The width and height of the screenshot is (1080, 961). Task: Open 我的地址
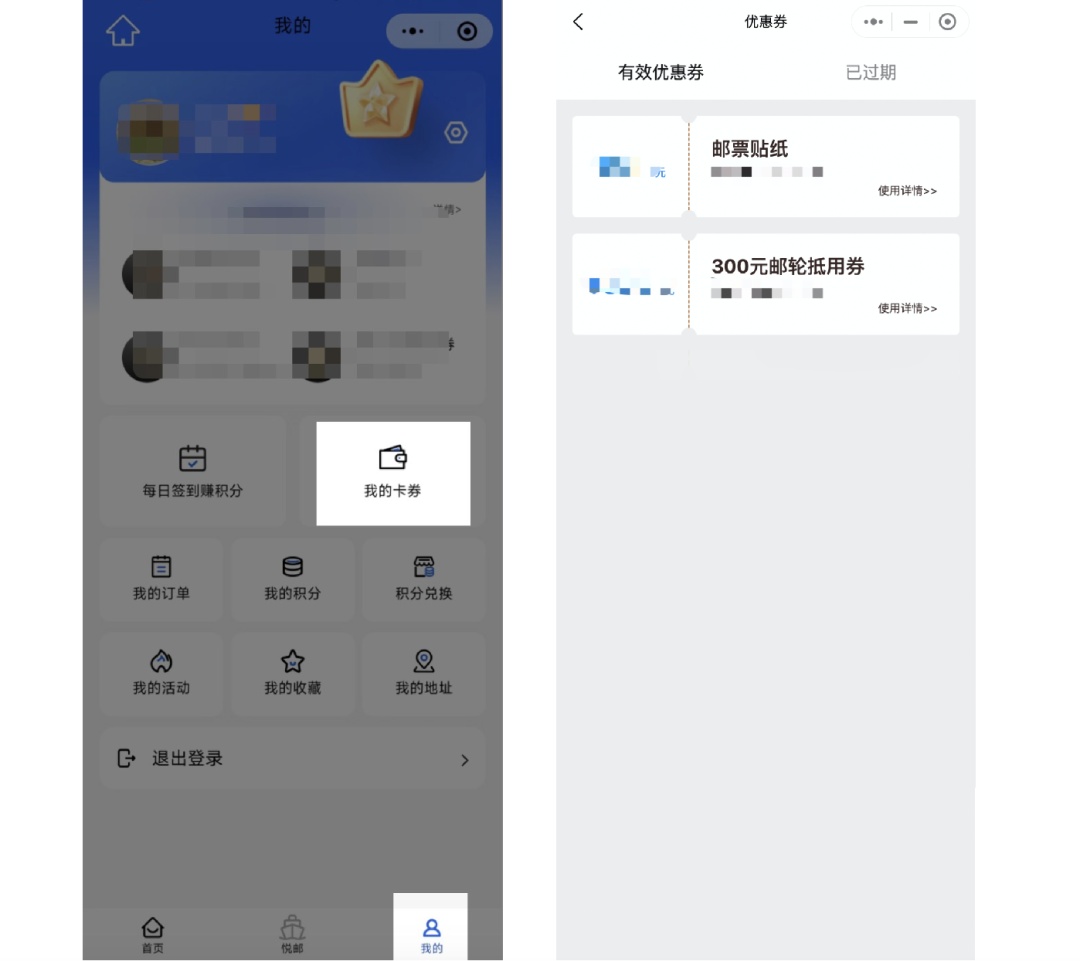click(x=424, y=674)
